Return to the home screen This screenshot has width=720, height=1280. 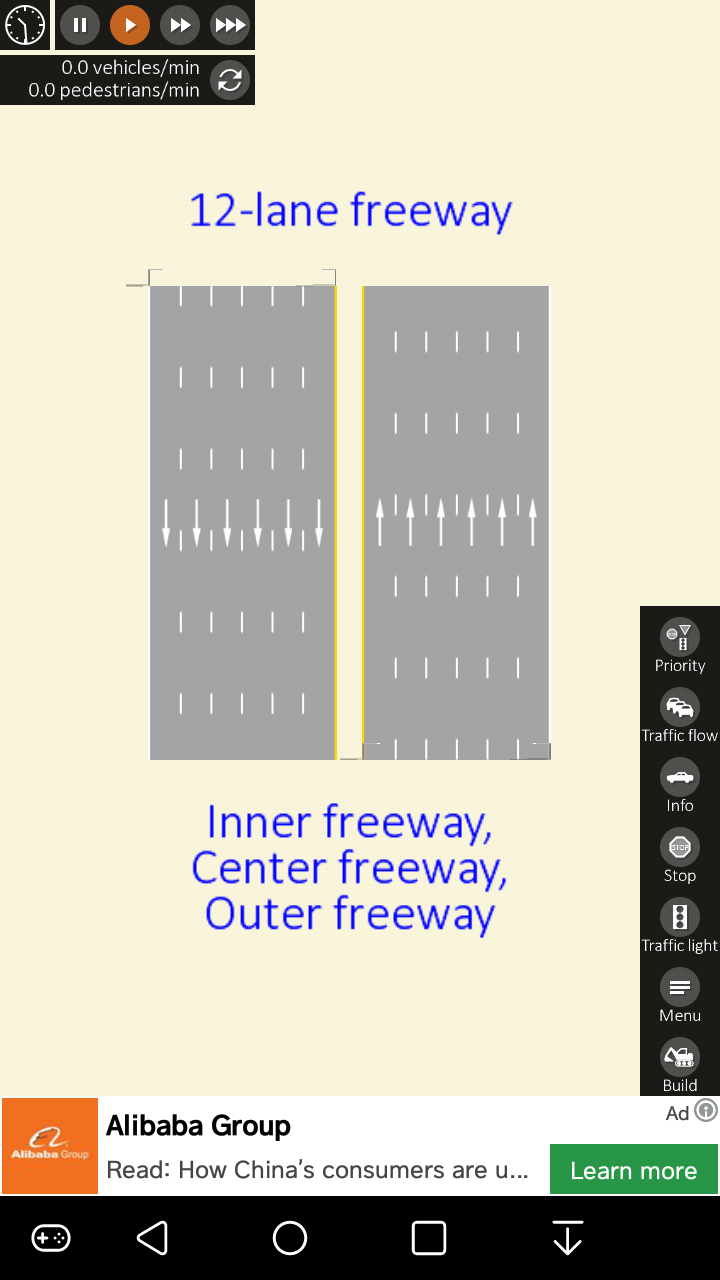tap(290, 1238)
